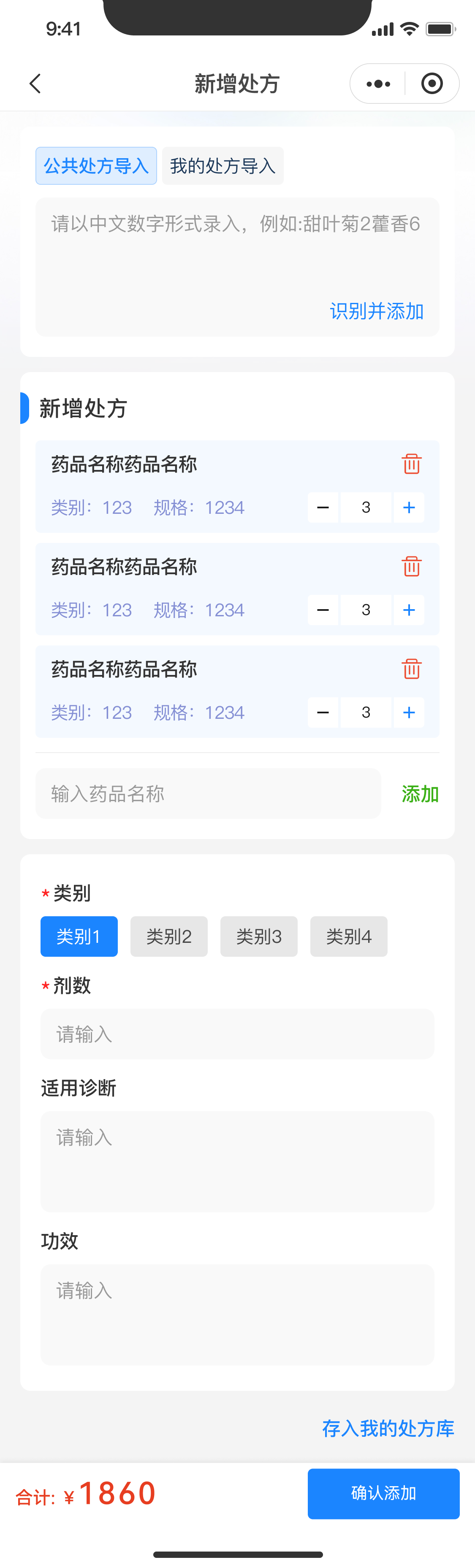Enter text in 适用诊断 field
The height and width of the screenshot is (1568, 475).
(237, 1161)
